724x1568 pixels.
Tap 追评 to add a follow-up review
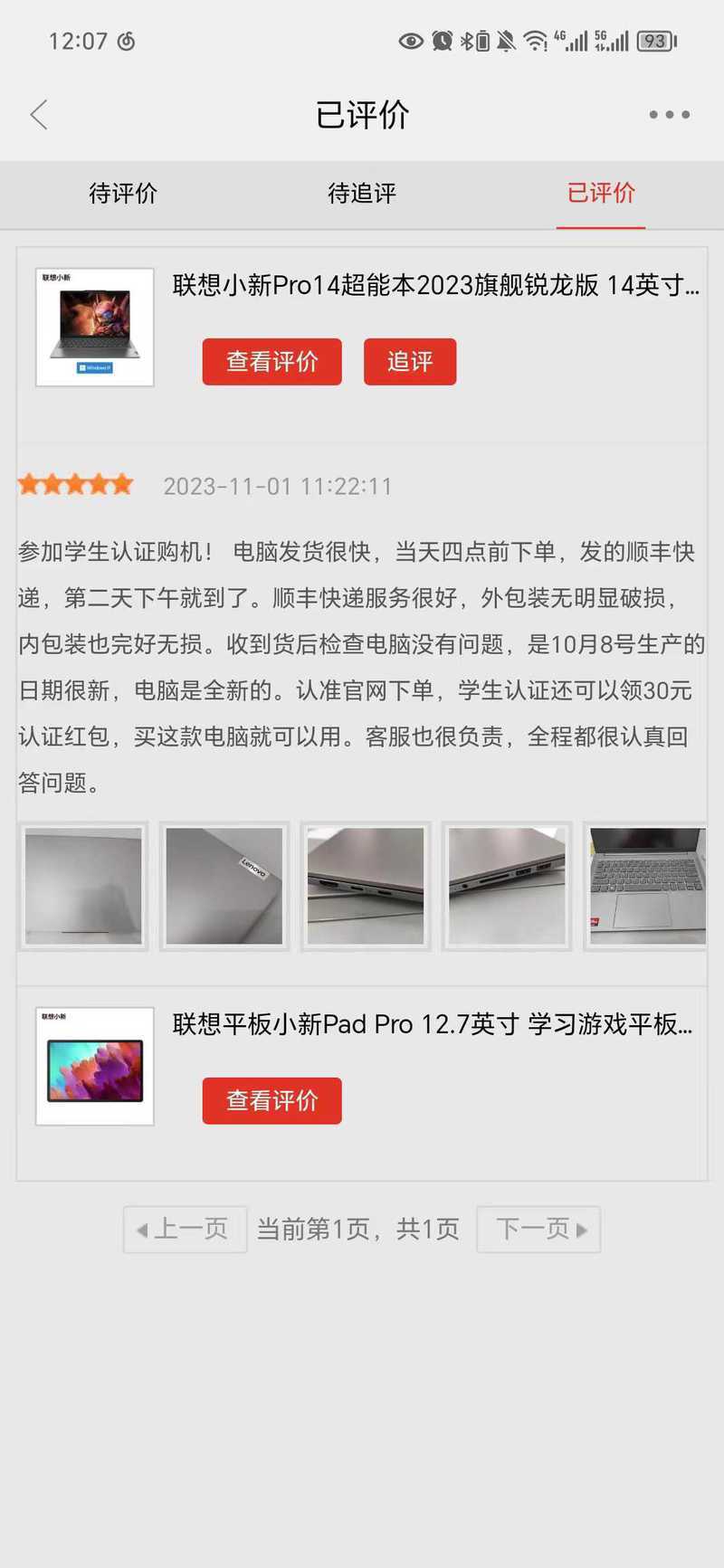click(x=410, y=362)
